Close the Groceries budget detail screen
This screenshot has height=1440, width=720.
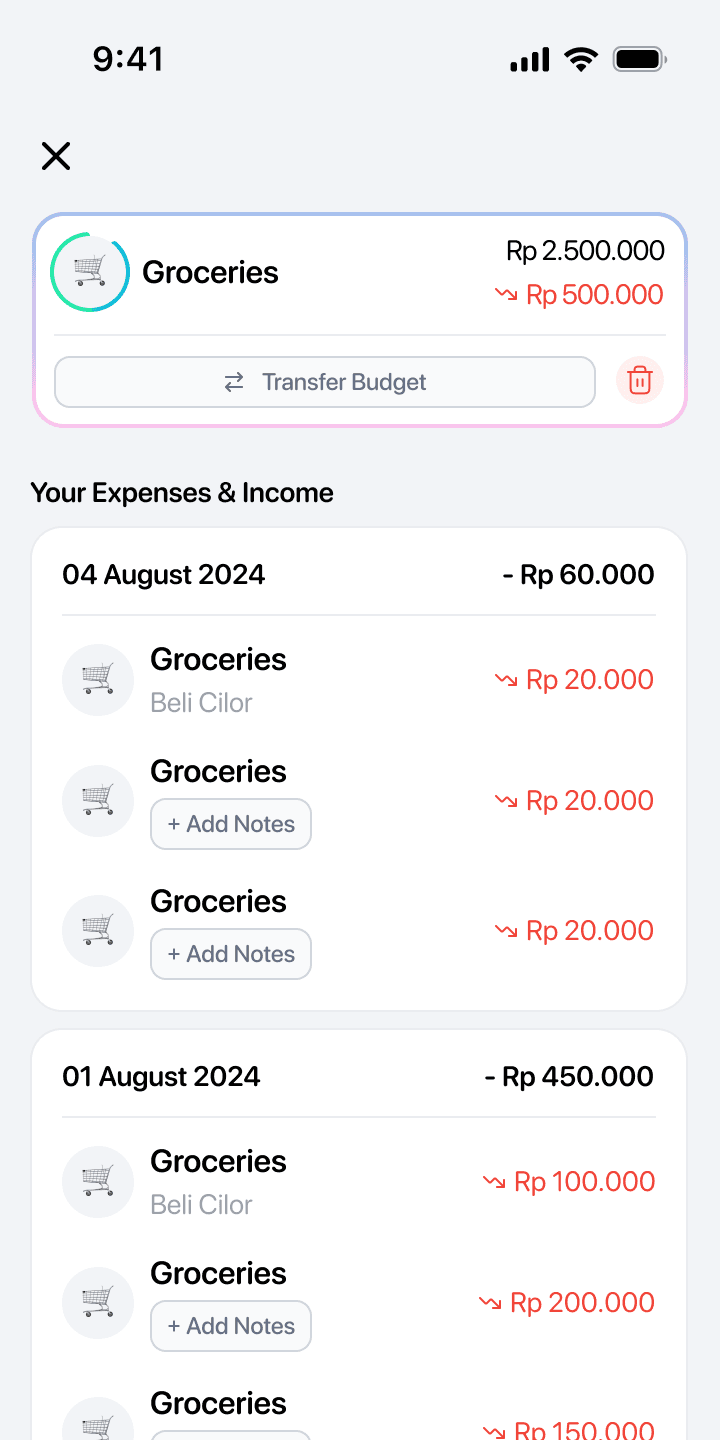point(56,156)
